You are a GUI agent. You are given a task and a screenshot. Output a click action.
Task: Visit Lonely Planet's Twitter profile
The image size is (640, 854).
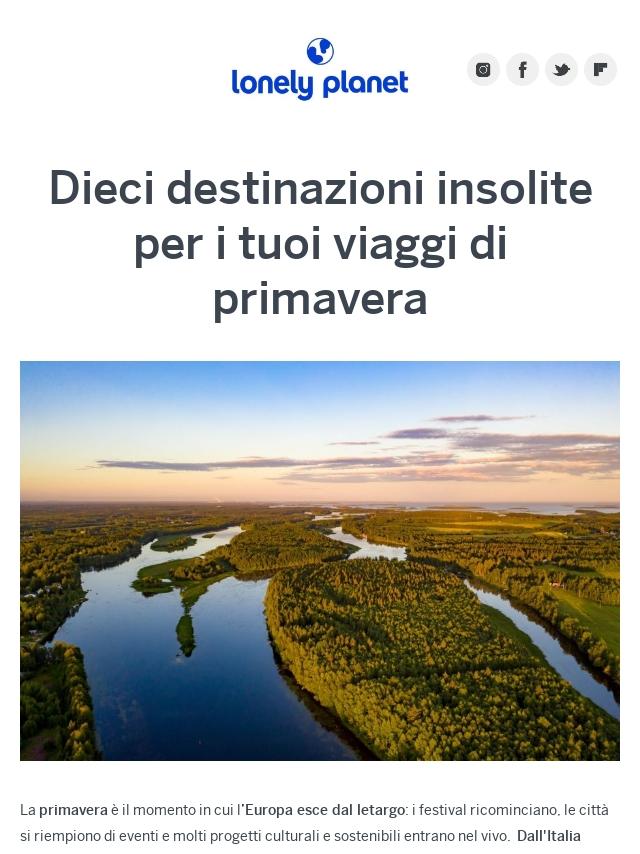click(561, 69)
